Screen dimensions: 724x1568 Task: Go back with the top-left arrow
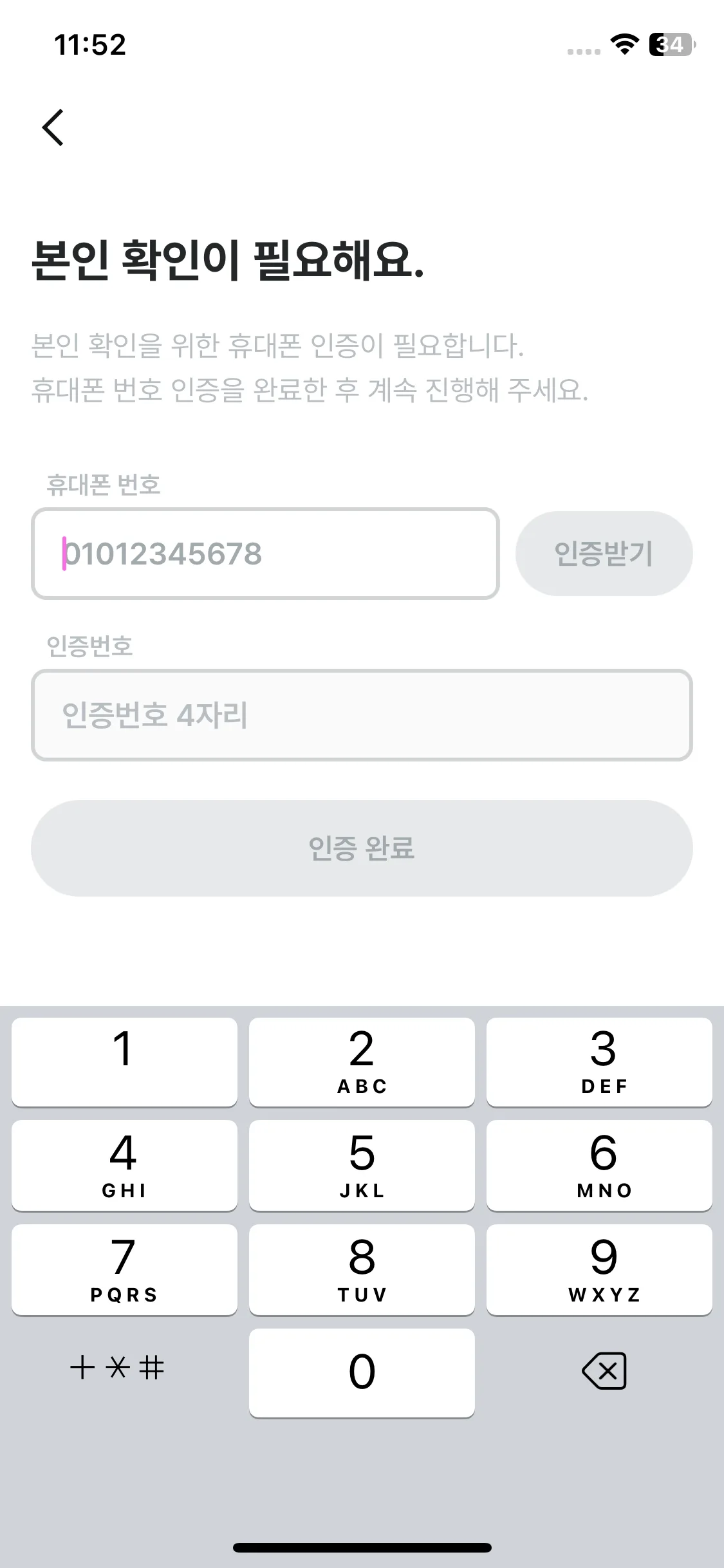pyautogui.click(x=53, y=127)
